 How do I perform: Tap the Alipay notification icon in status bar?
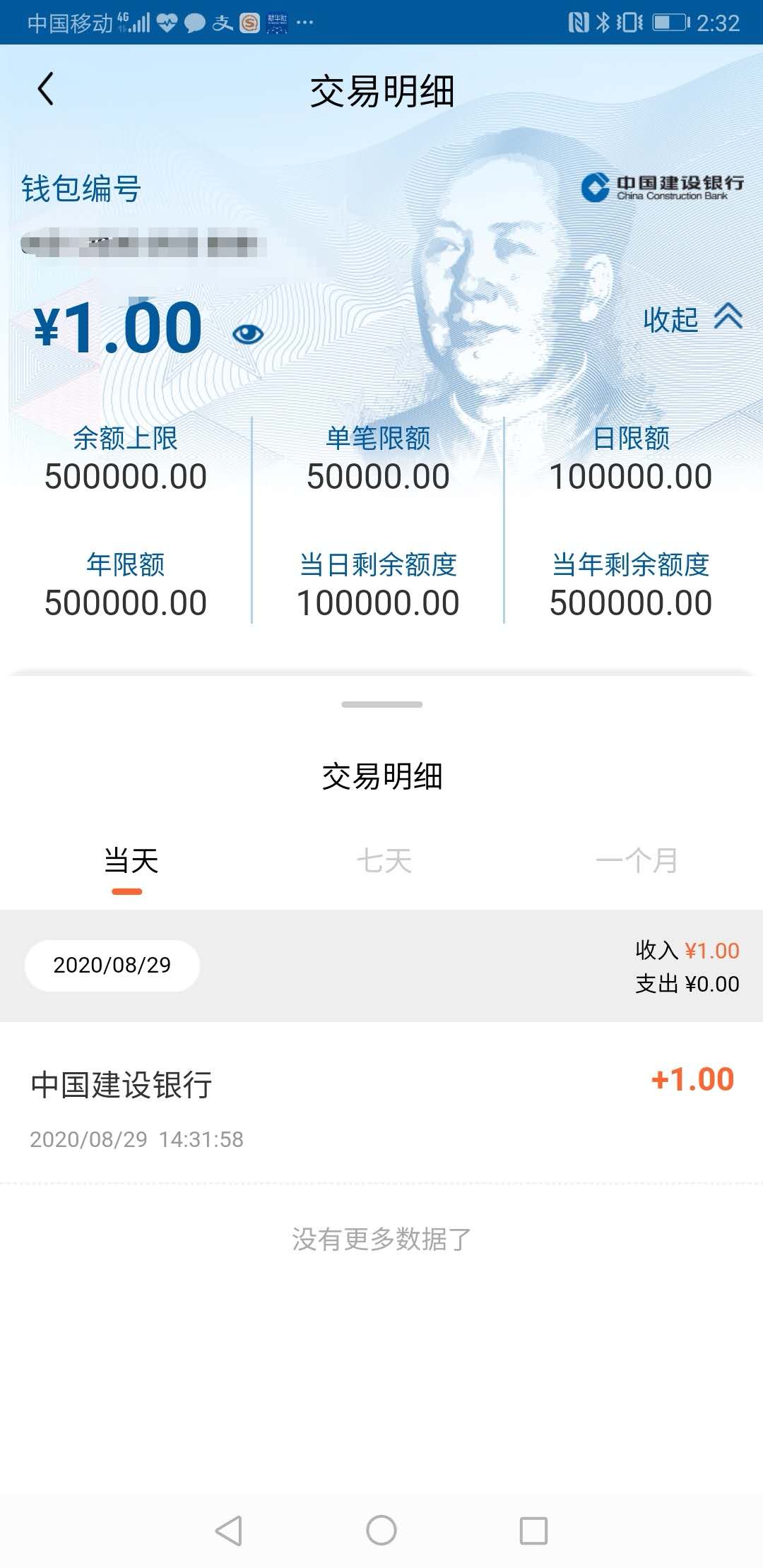click(x=221, y=21)
